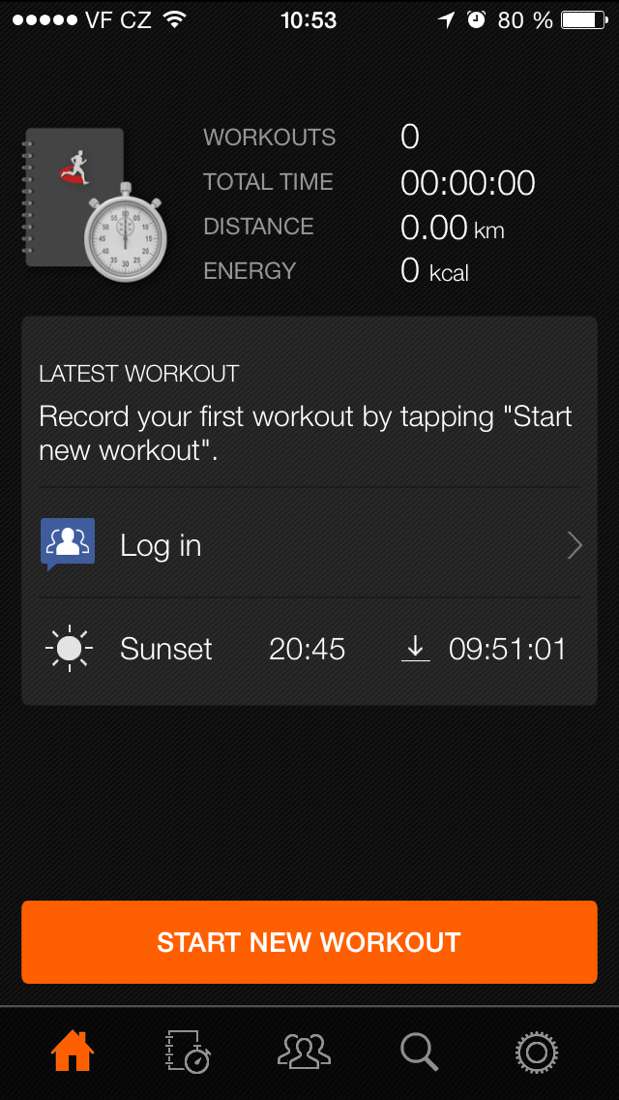Open the Log in row
The width and height of the screenshot is (619, 1100).
pos(309,545)
